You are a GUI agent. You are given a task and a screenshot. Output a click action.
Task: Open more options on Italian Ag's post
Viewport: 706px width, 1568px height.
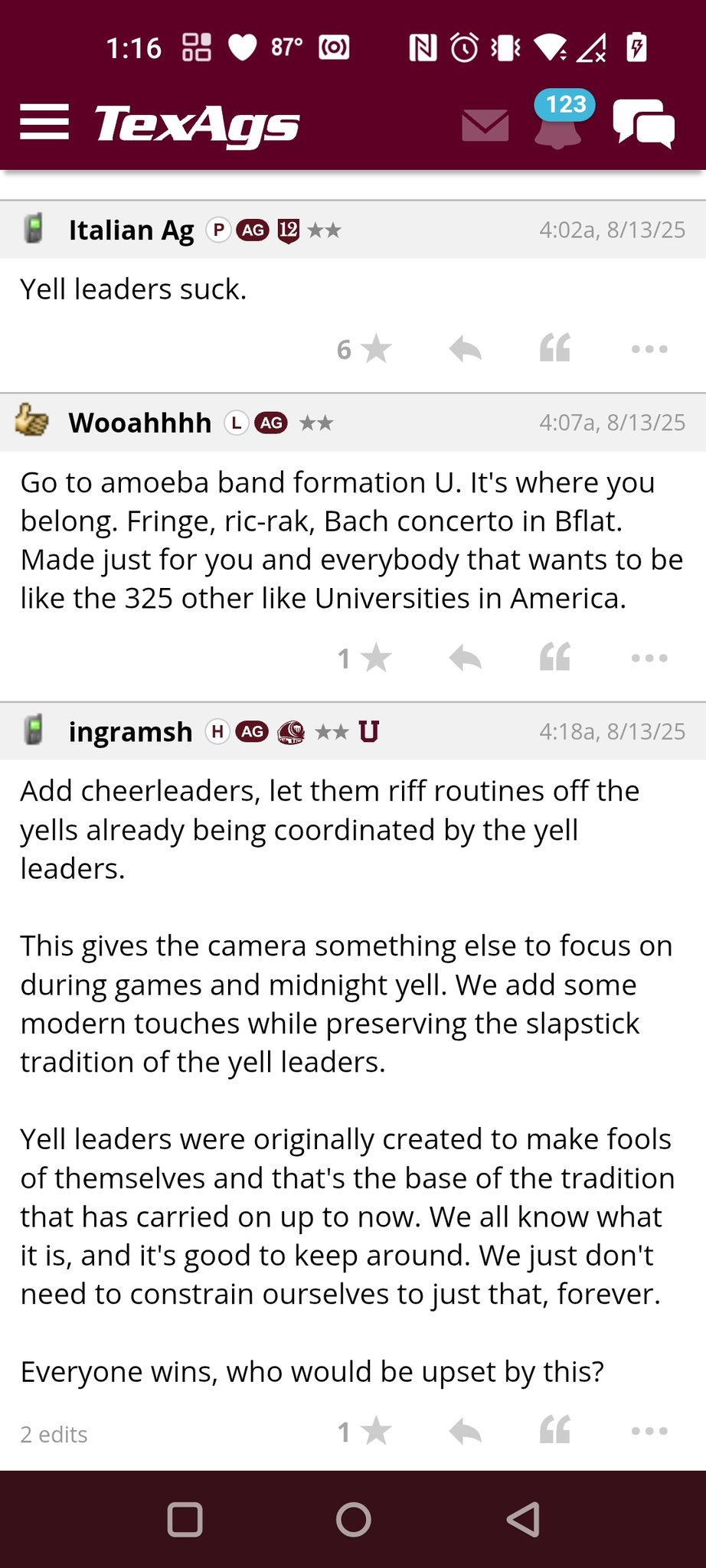point(649,349)
